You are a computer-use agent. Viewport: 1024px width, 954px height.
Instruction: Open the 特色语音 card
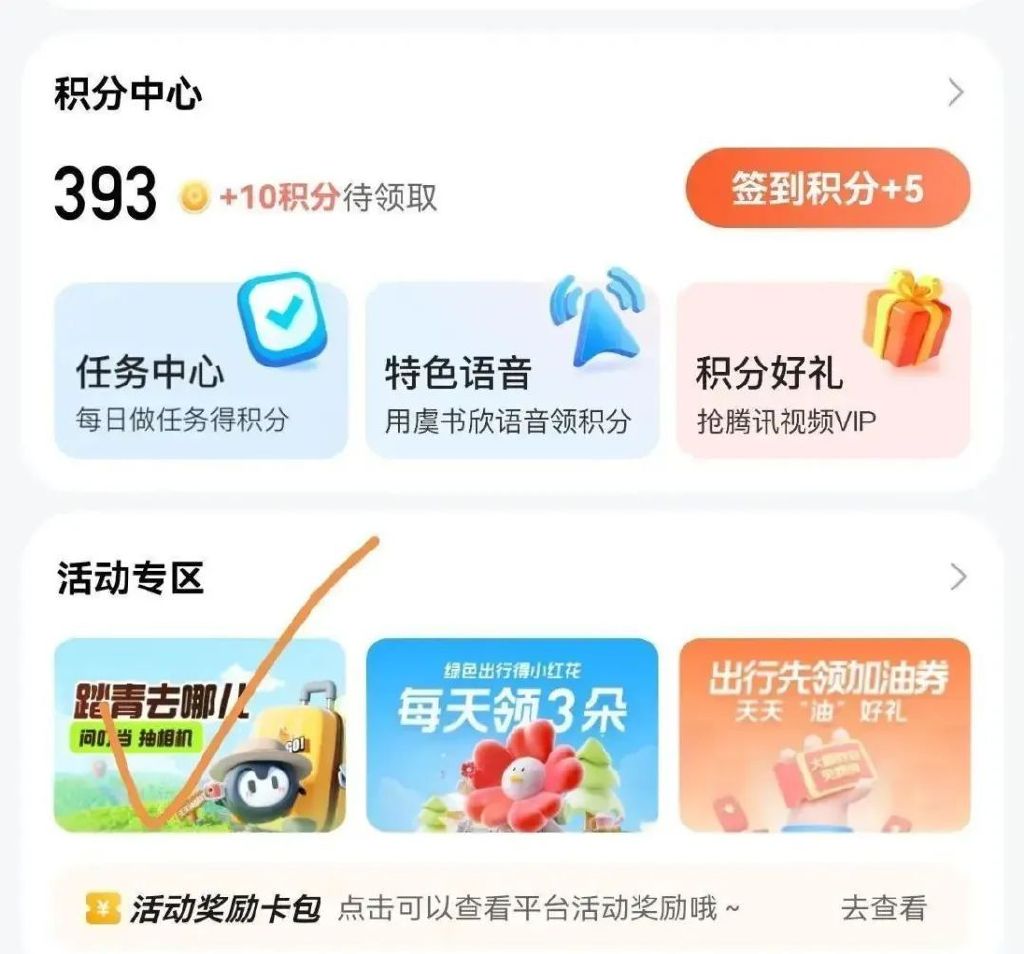pyautogui.click(x=512, y=371)
